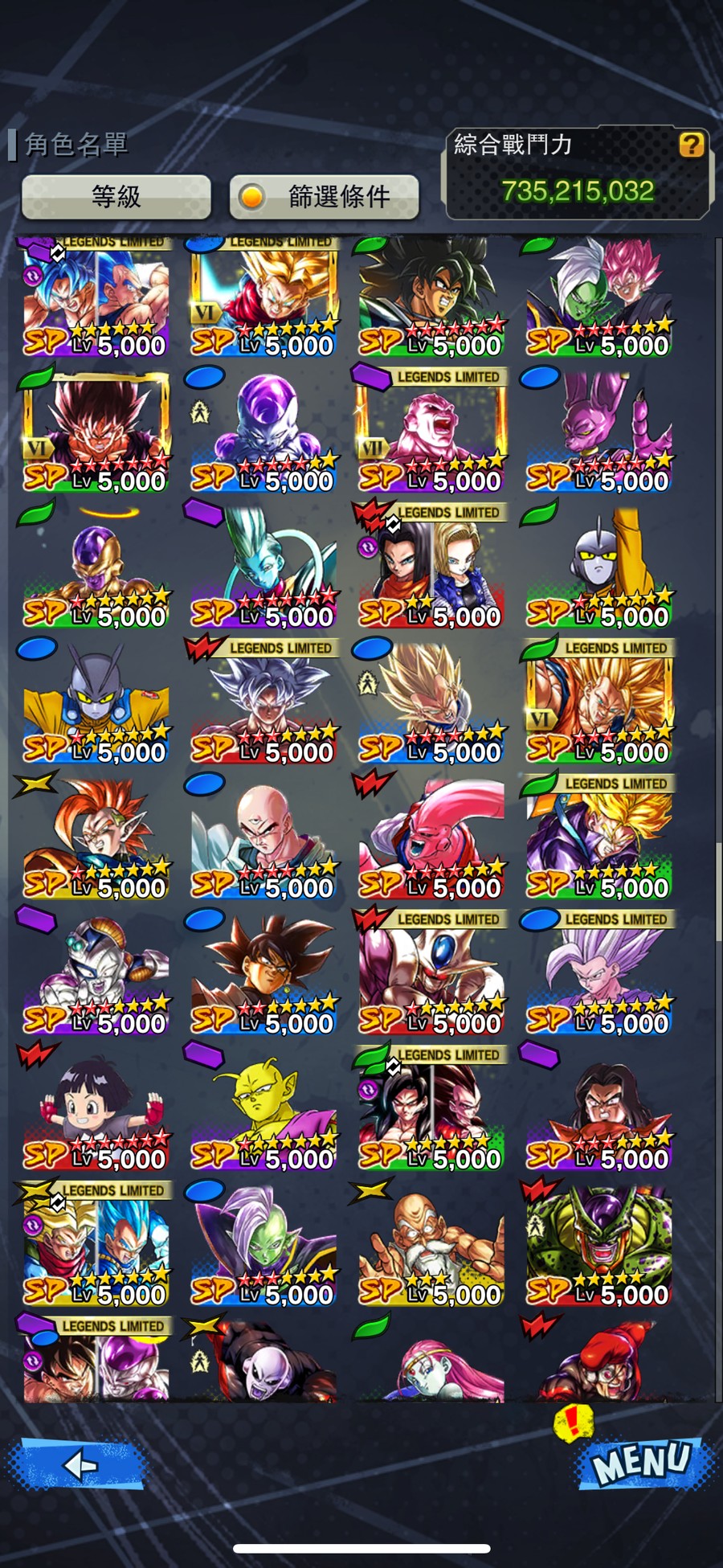Choose the Goku Black character card
723x1568 pixels.
point(263,977)
